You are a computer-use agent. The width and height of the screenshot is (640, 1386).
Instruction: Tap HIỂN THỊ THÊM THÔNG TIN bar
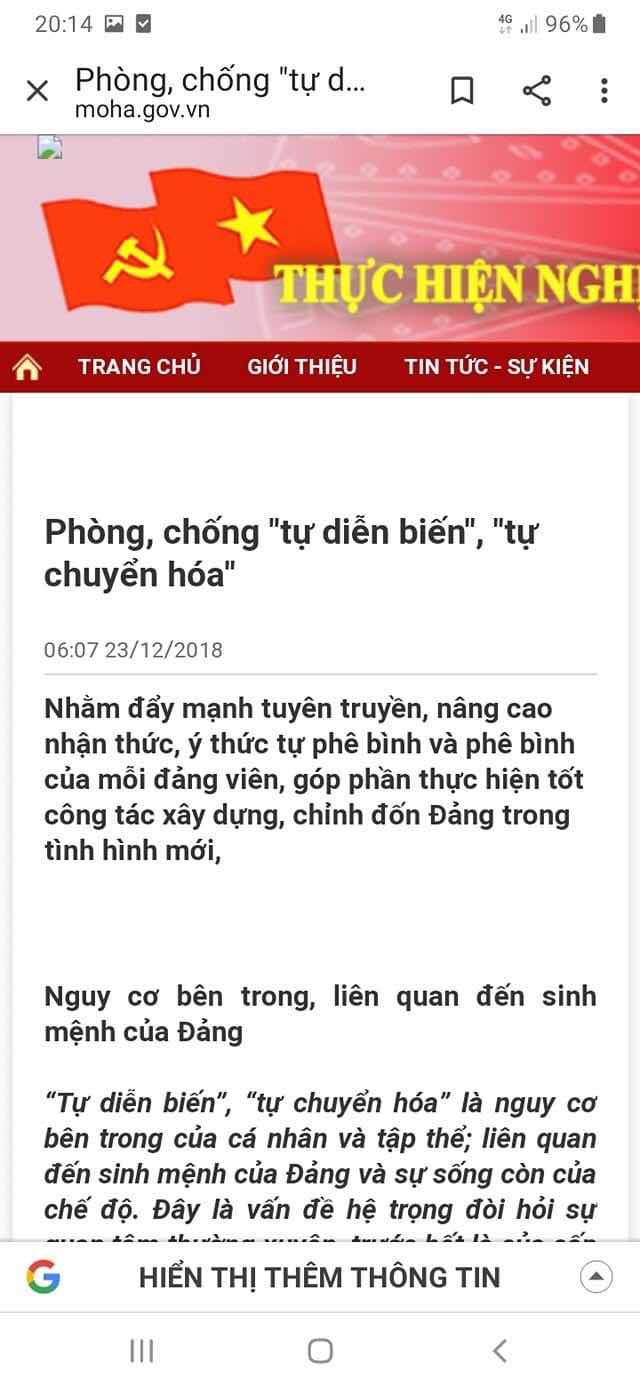click(x=319, y=1277)
